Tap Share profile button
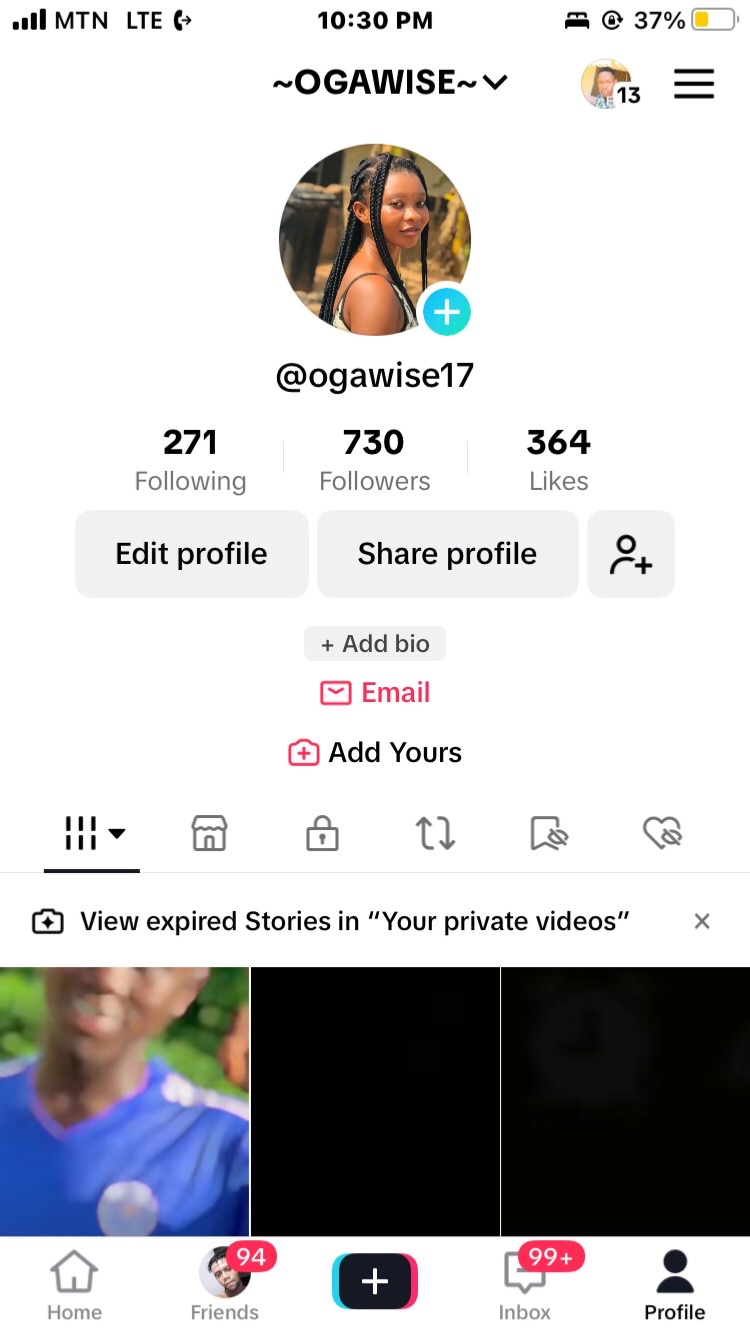 tap(447, 554)
